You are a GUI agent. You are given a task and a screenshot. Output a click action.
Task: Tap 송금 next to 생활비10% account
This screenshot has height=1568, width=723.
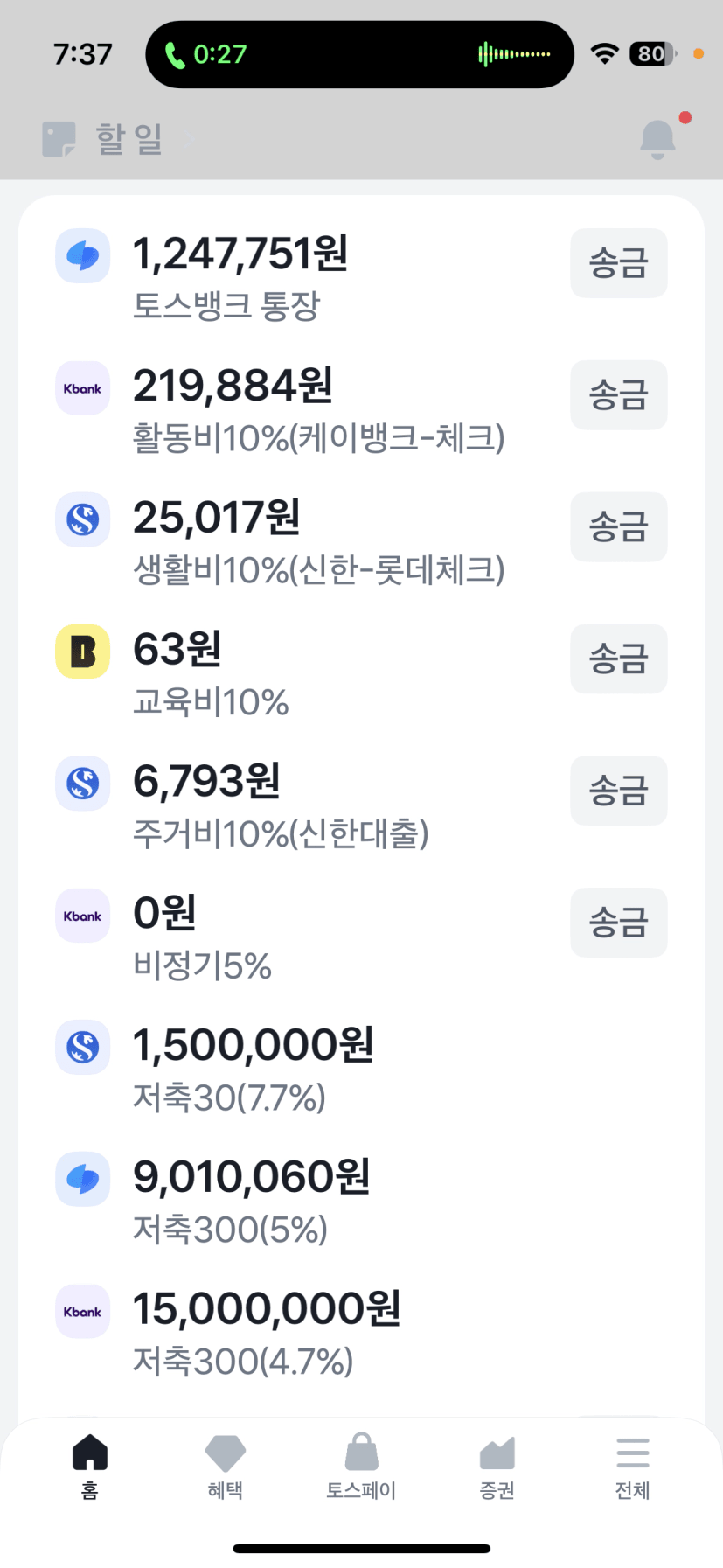coord(618,527)
